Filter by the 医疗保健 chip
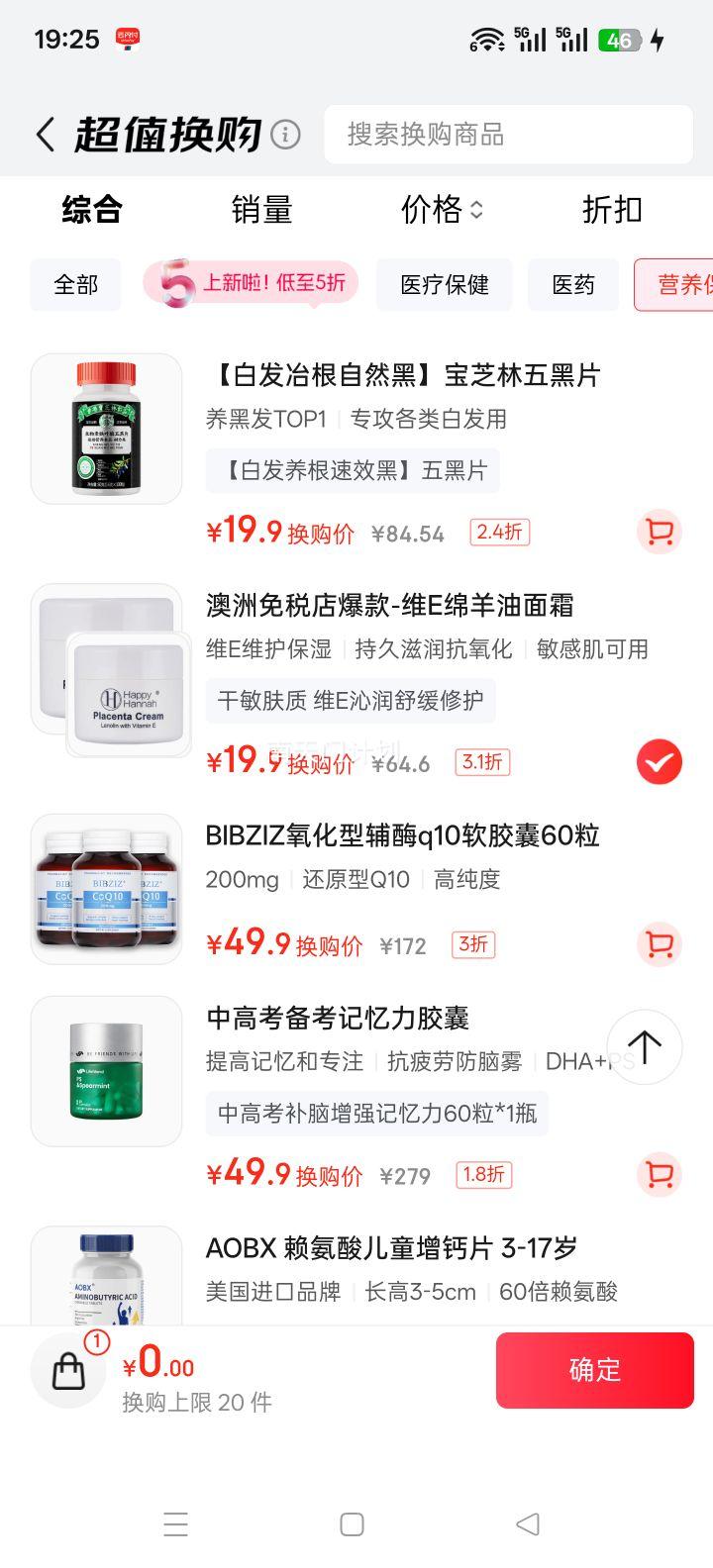Image resolution: width=713 pixels, height=1568 pixels. click(x=445, y=285)
